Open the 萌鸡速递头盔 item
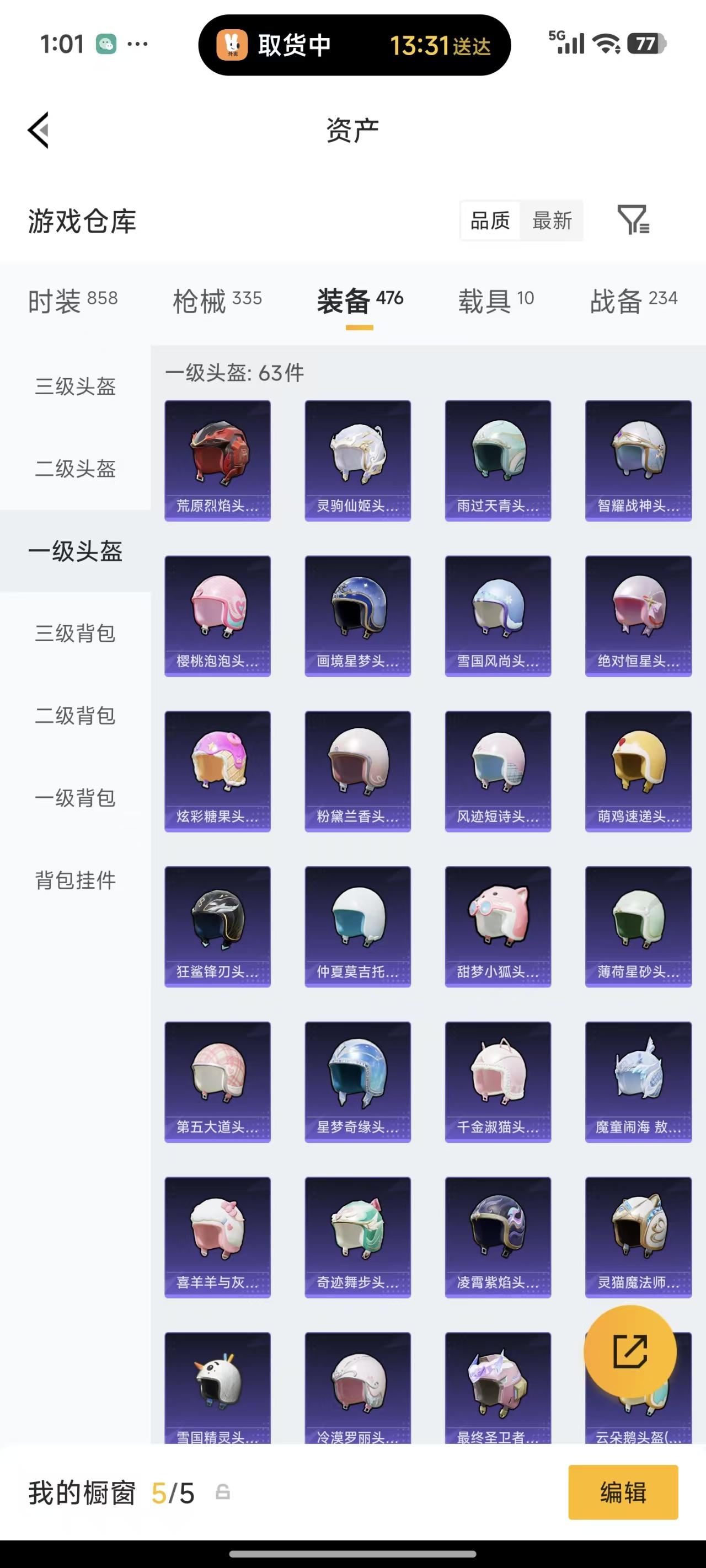The image size is (706, 1568). pos(638,771)
